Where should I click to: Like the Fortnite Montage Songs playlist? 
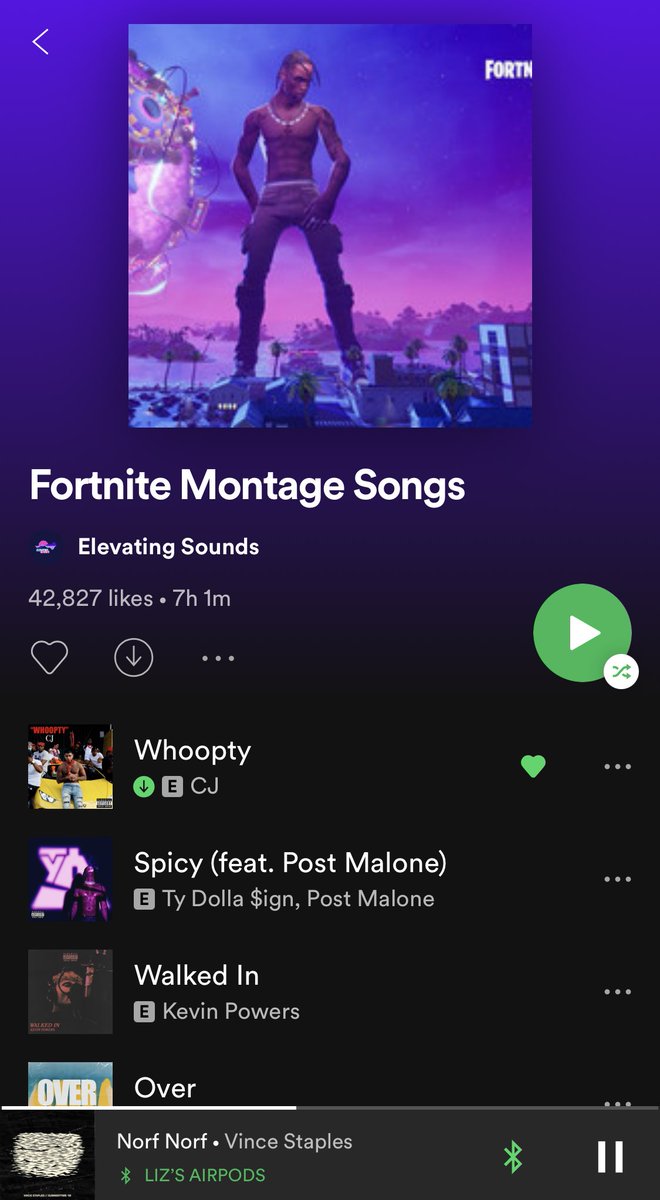(x=49, y=658)
